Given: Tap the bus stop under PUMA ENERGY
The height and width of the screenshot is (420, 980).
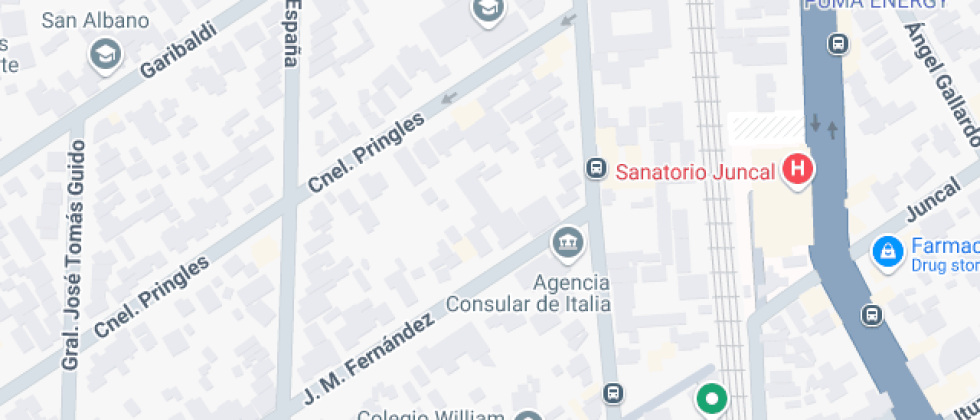Looking at the screenshot, I should [838, 44].
